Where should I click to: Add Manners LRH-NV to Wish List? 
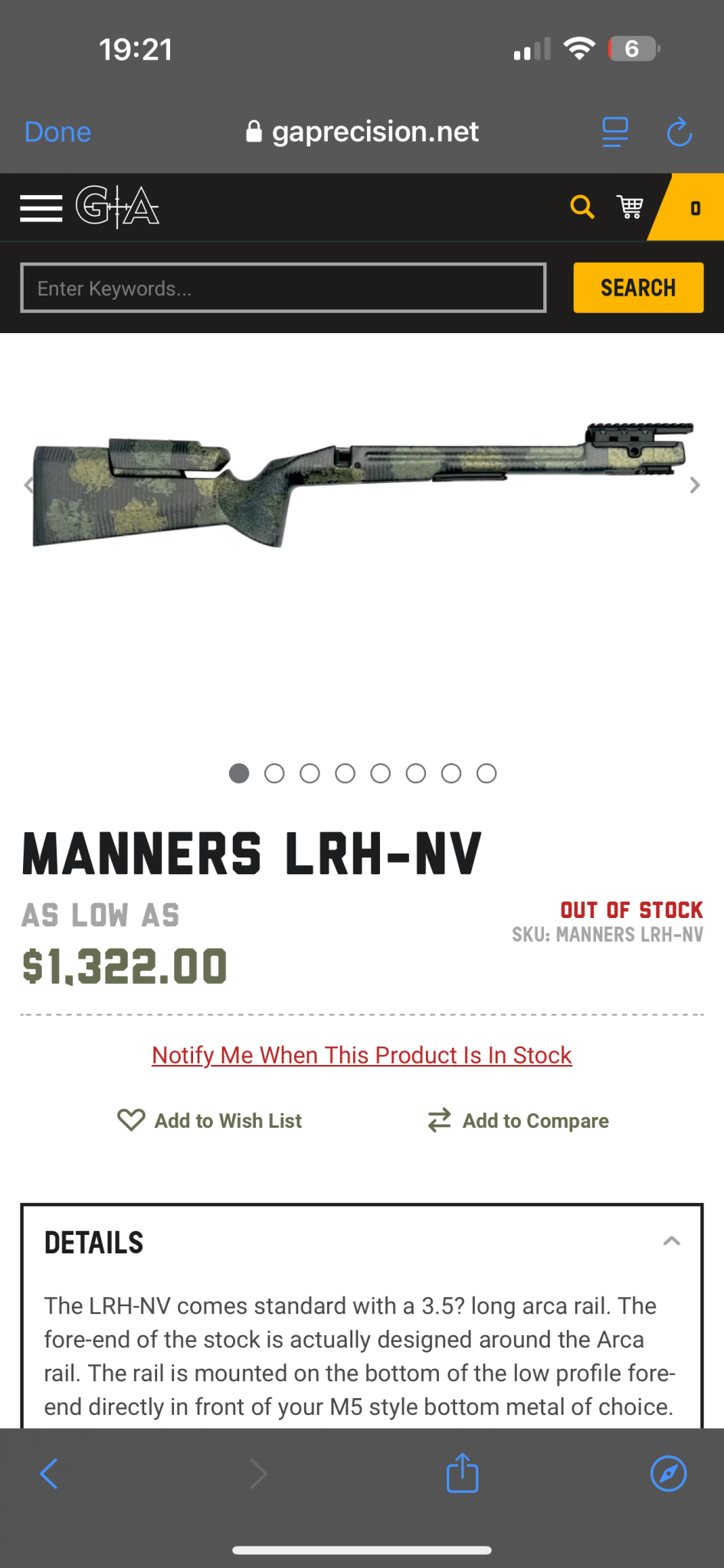209,1121
